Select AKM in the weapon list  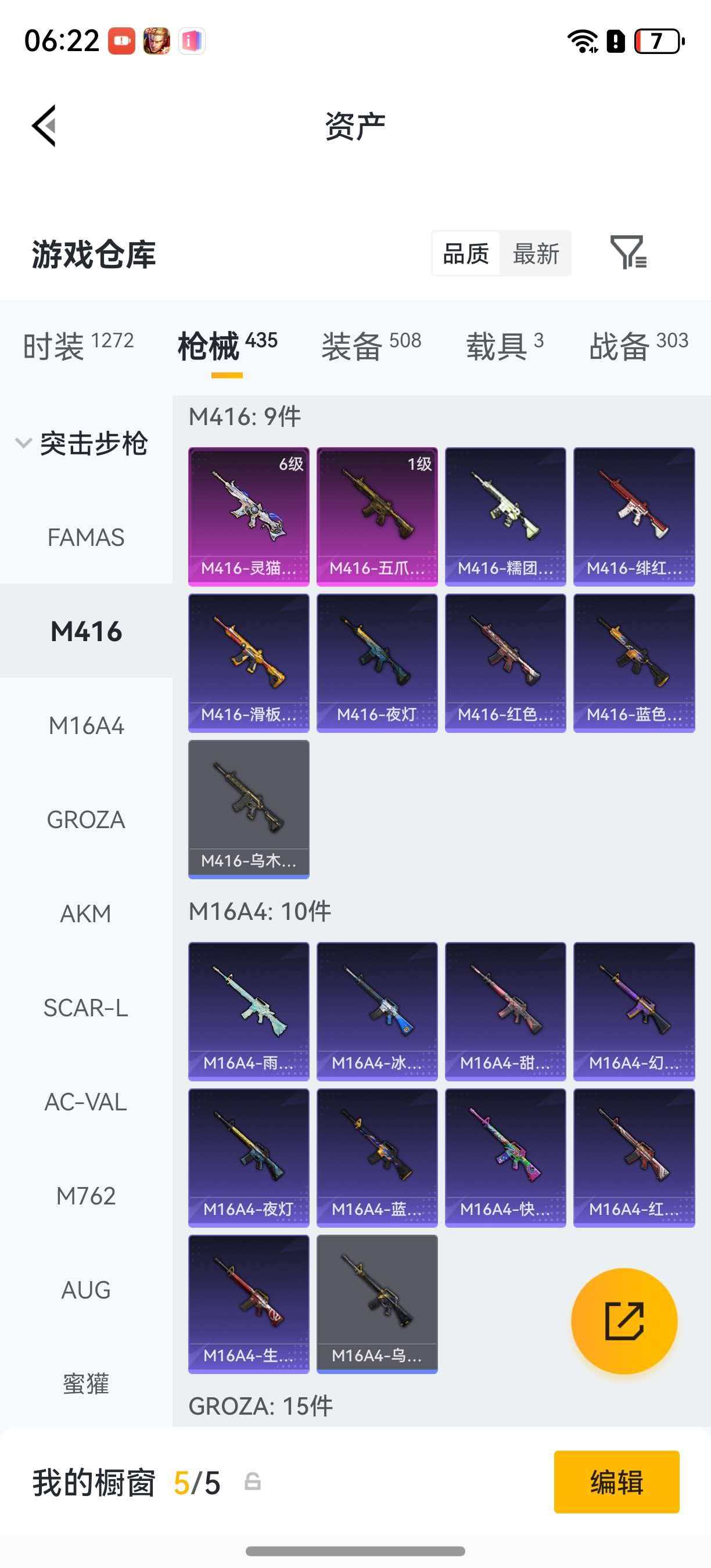86,914
